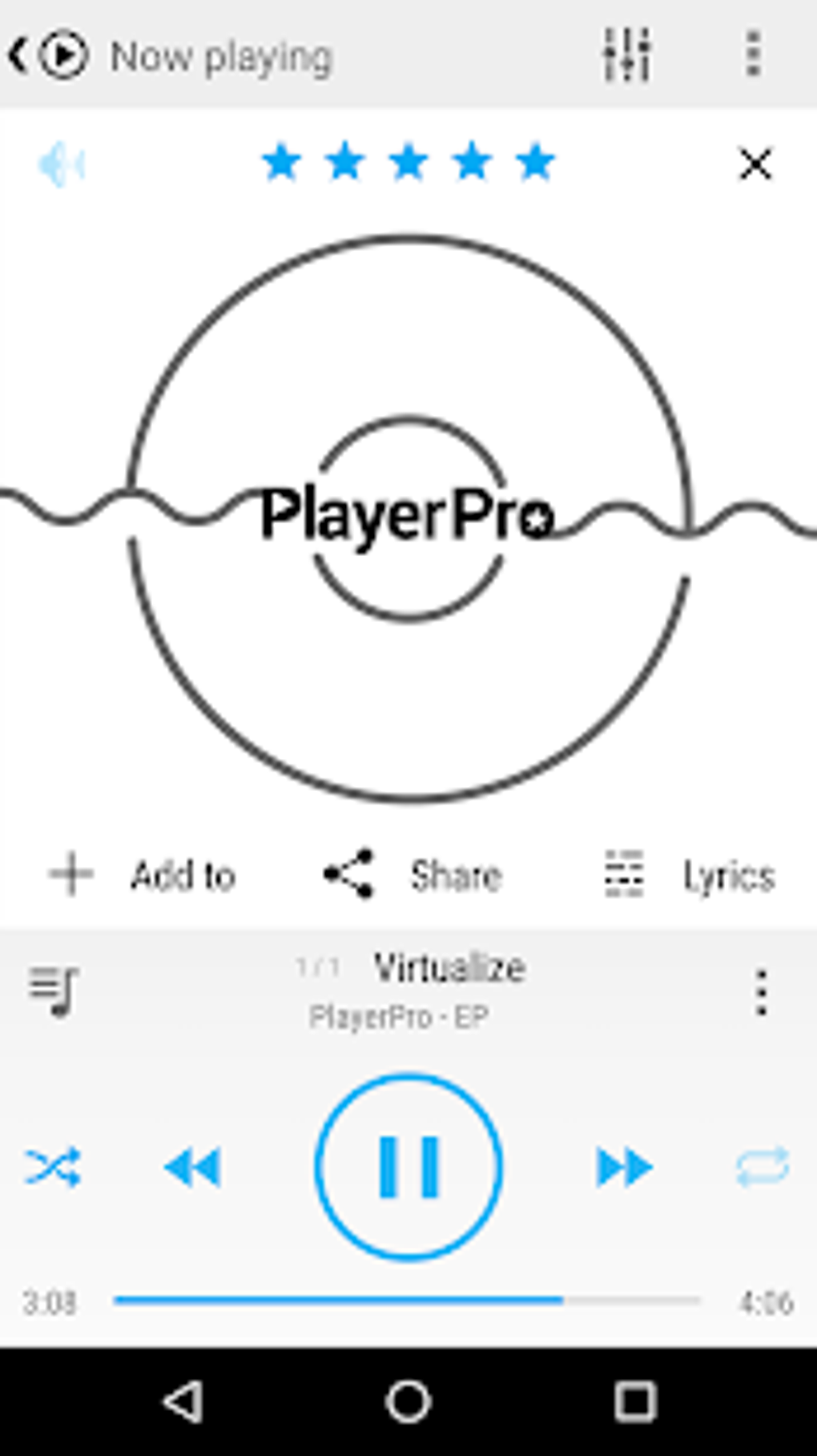Select the Add to plus icon
Screen dimensions: 817x1456
69,875
